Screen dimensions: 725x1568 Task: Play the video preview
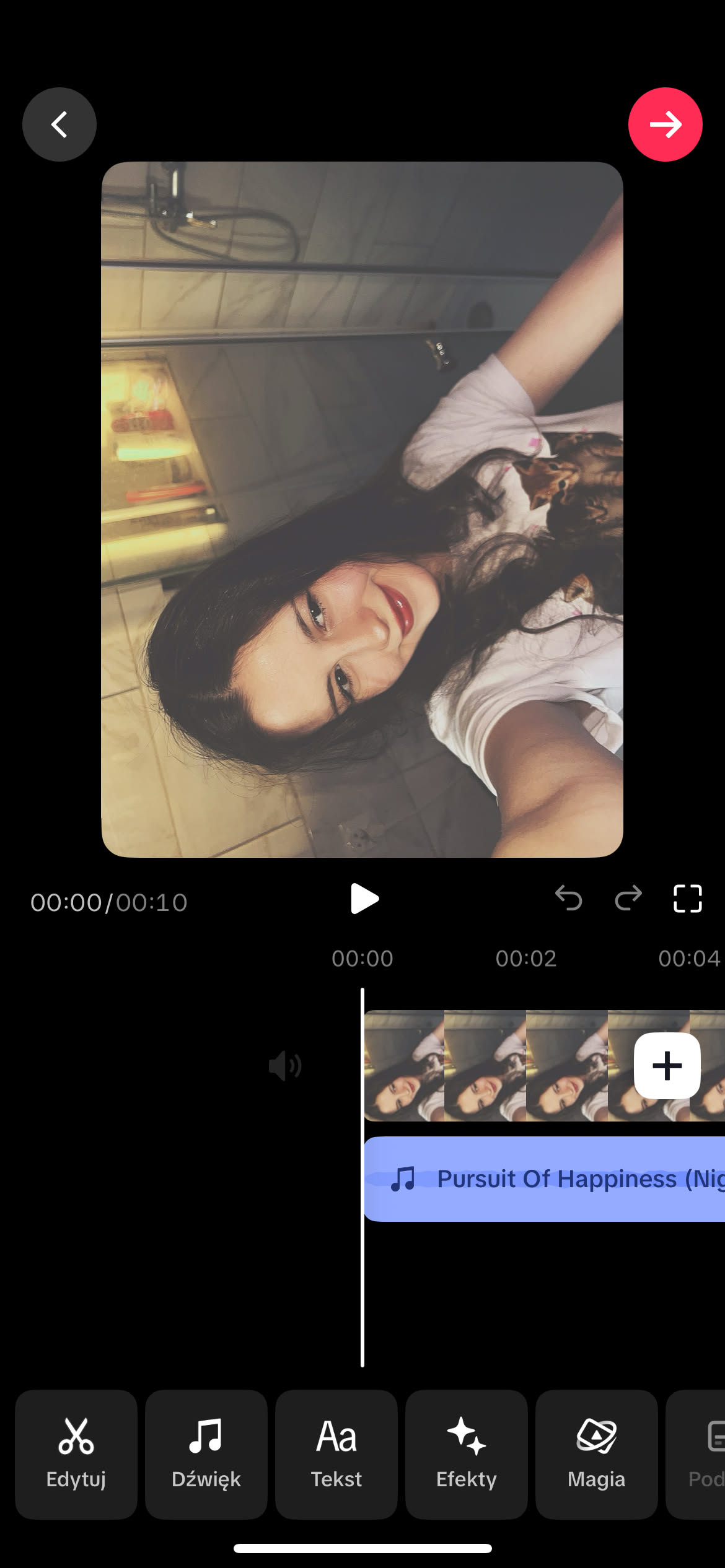point(364,899)
